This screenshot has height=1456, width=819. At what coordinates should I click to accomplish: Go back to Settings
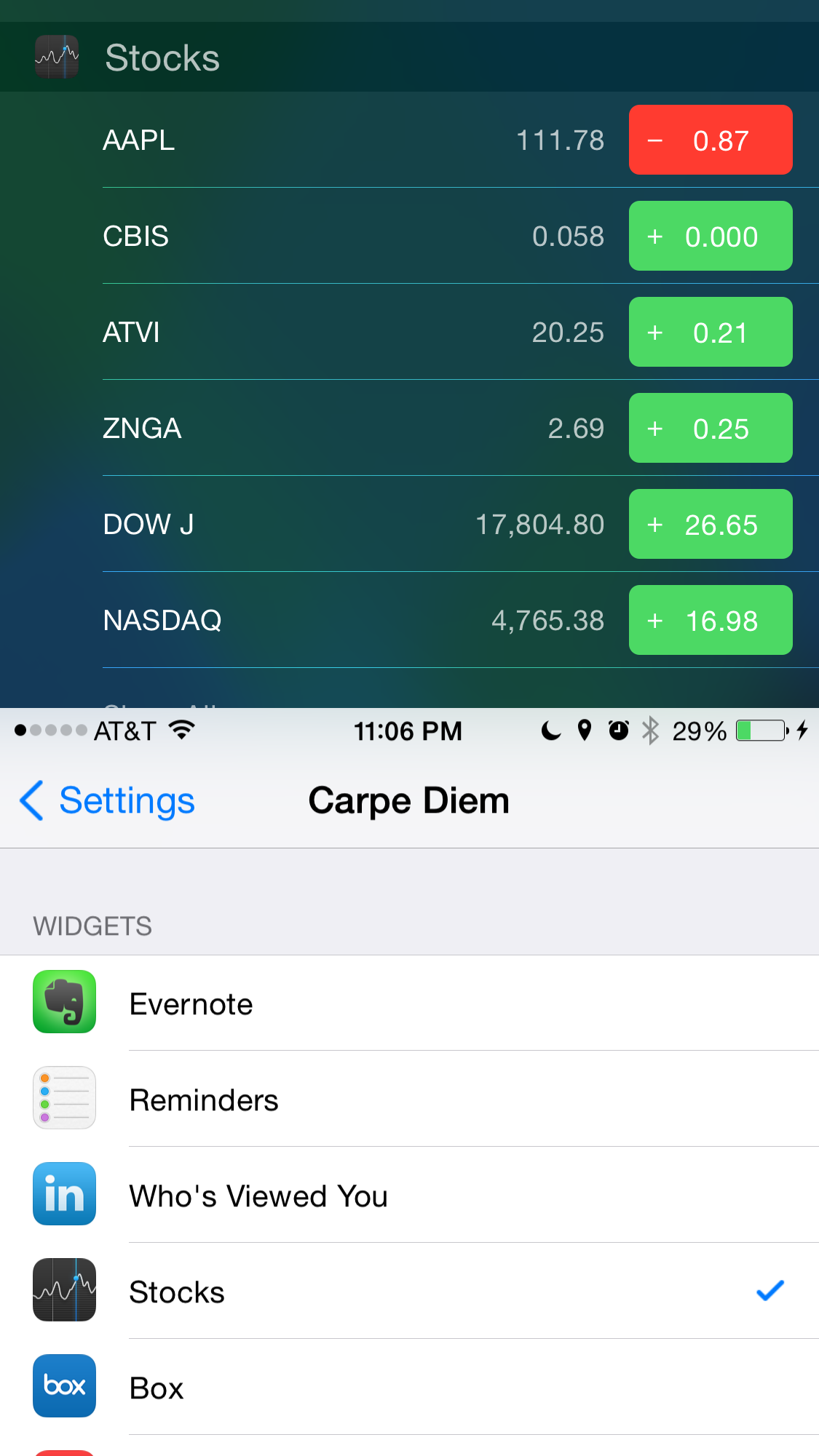108,801
